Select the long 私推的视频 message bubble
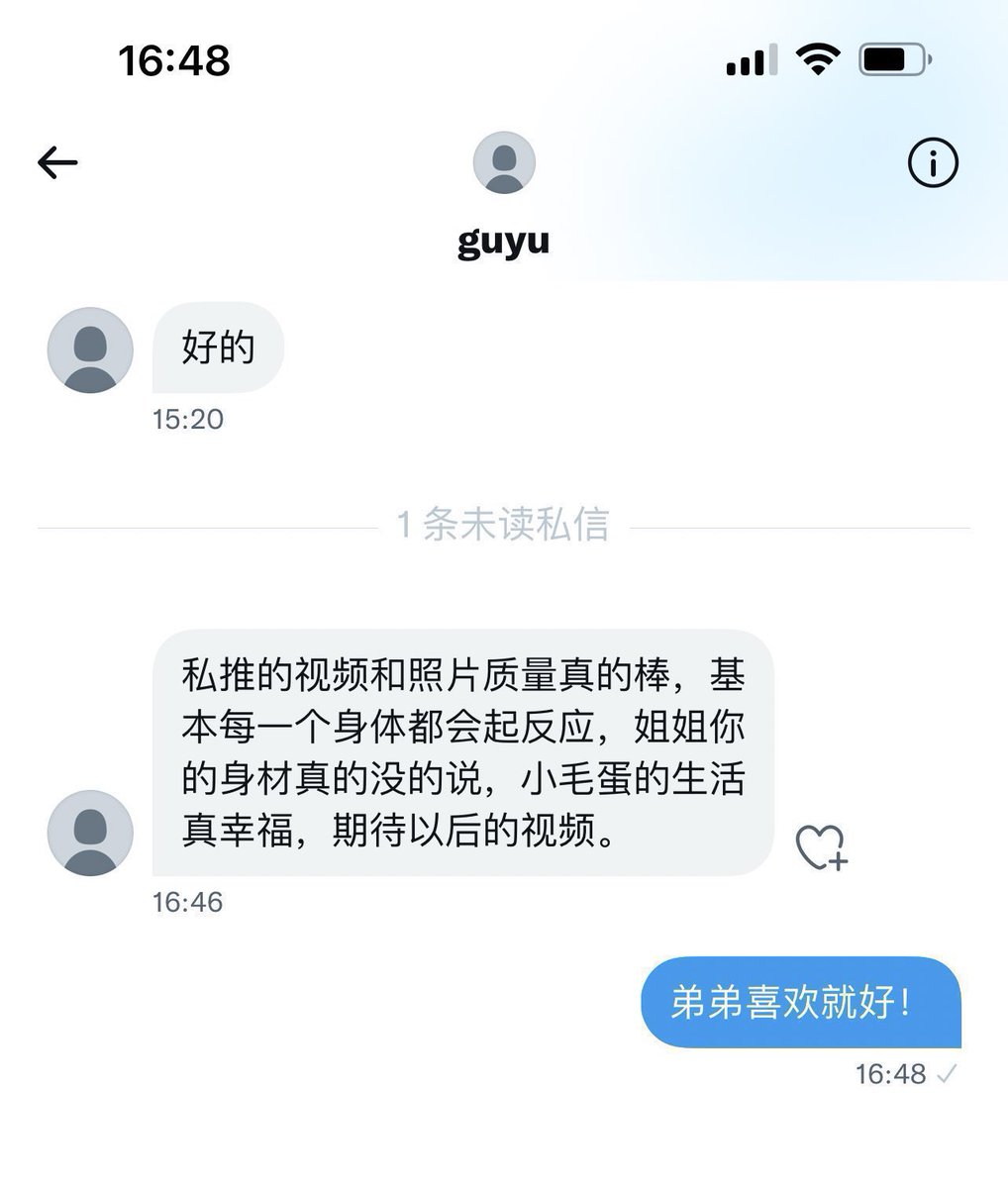The image size is (1008, 1188). point(460,750)
